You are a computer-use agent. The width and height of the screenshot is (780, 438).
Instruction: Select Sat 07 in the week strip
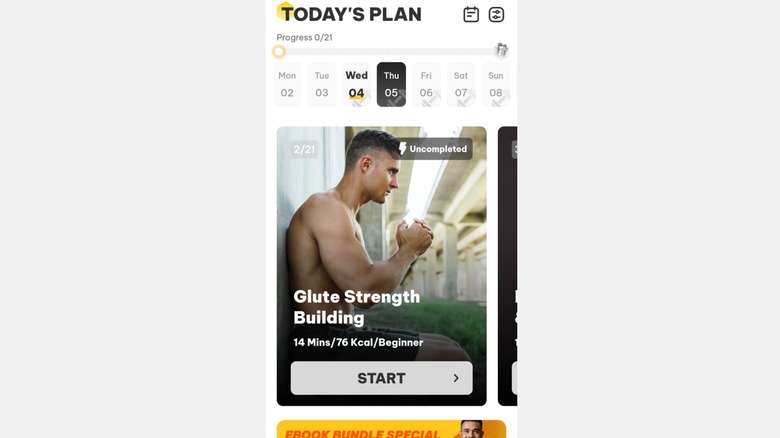[x=461, y=84]
